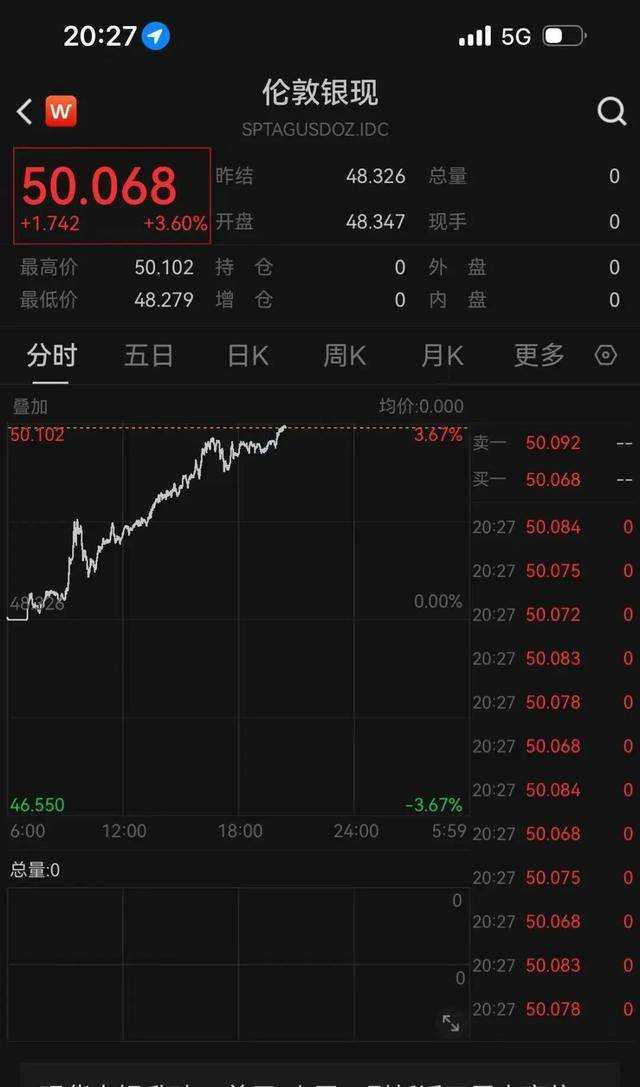Open the 更多 chart options
This screenshot has height=1087, width=640.
pos(539,355)
